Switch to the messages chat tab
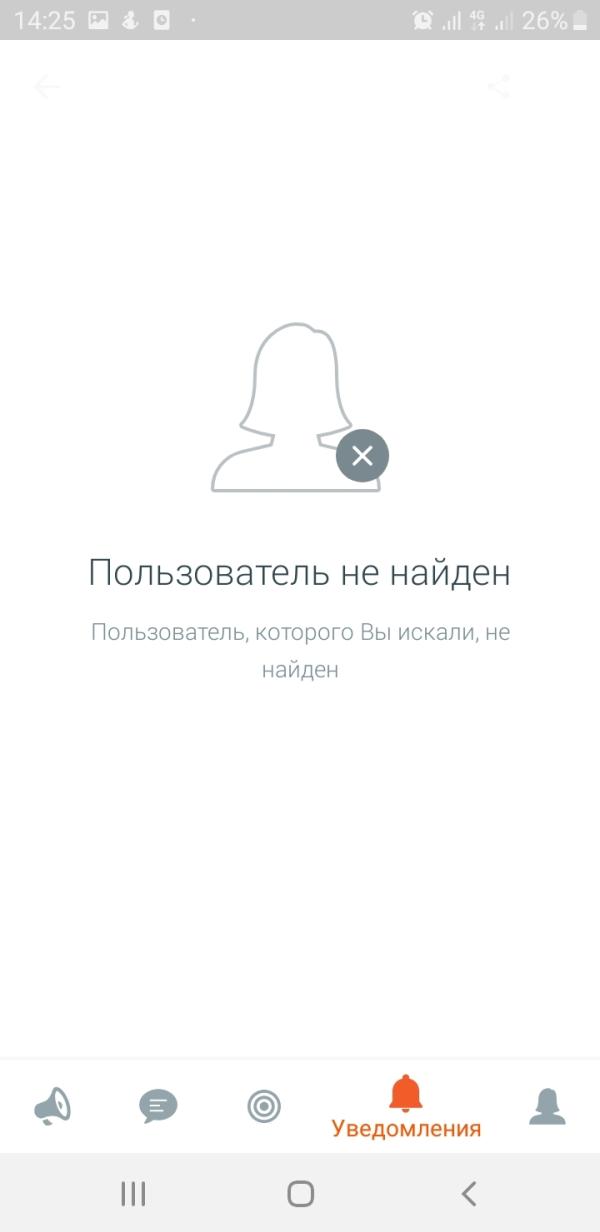 pos(158,1106)
